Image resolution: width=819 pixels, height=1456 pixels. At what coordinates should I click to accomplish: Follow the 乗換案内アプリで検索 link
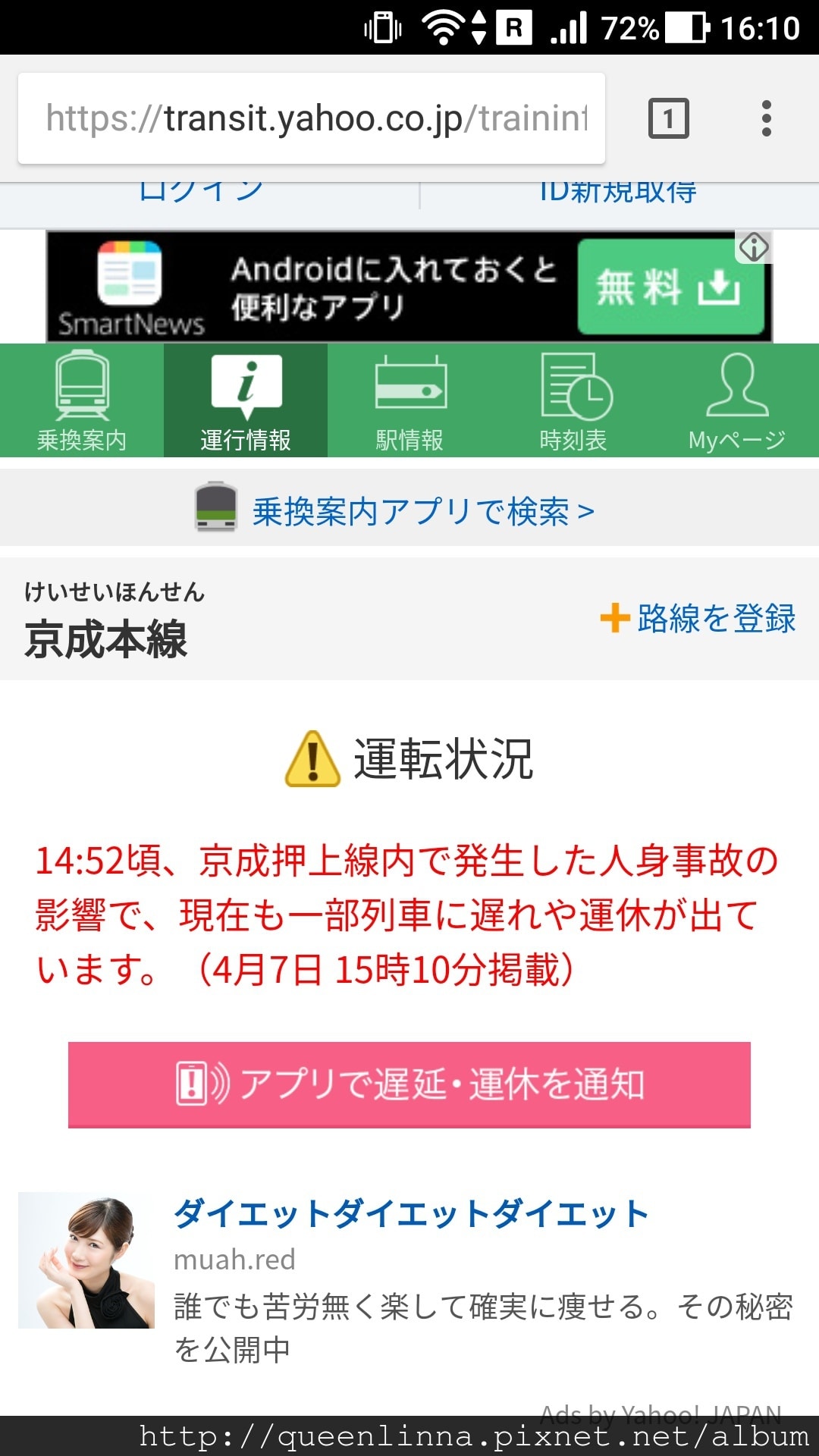(421, 510)
